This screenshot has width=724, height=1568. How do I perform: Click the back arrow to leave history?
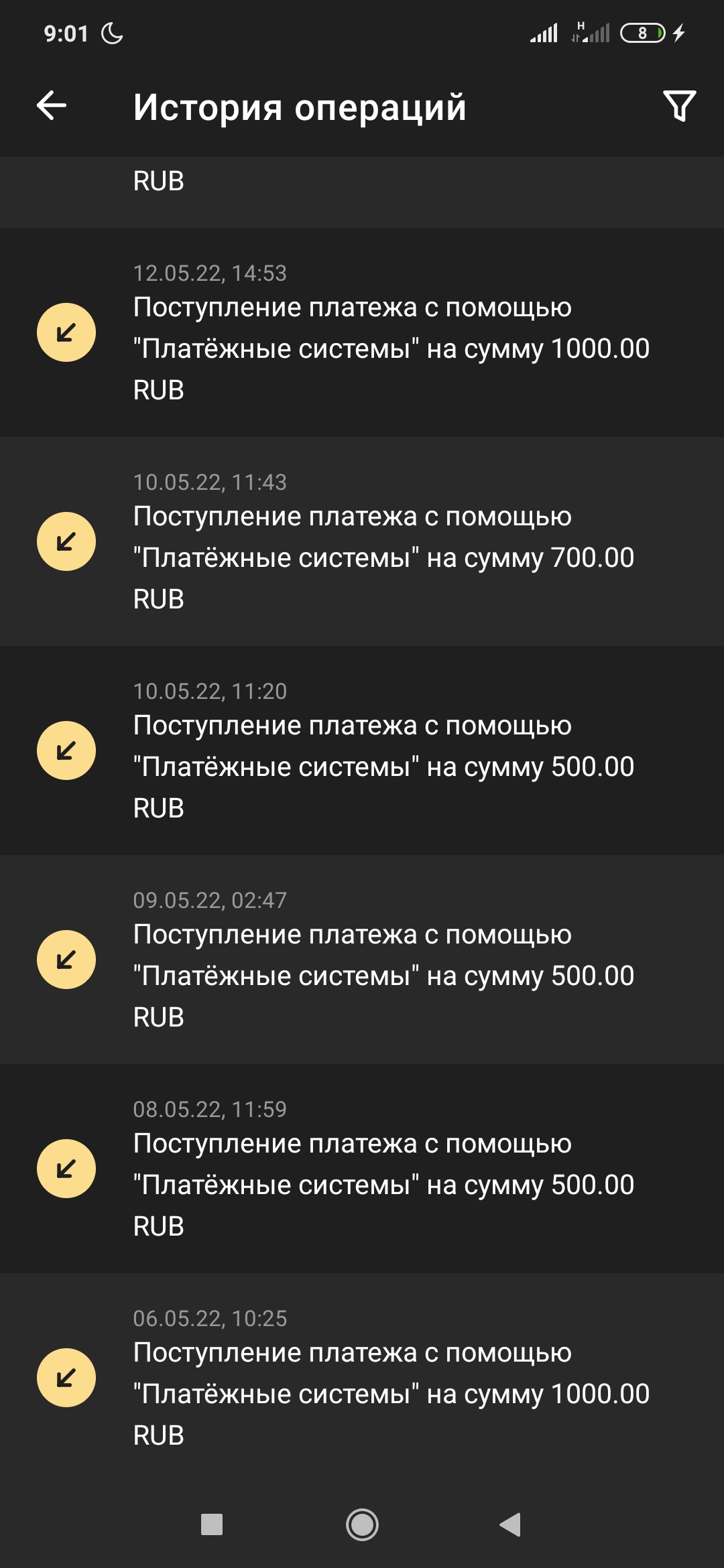[50, 106]
